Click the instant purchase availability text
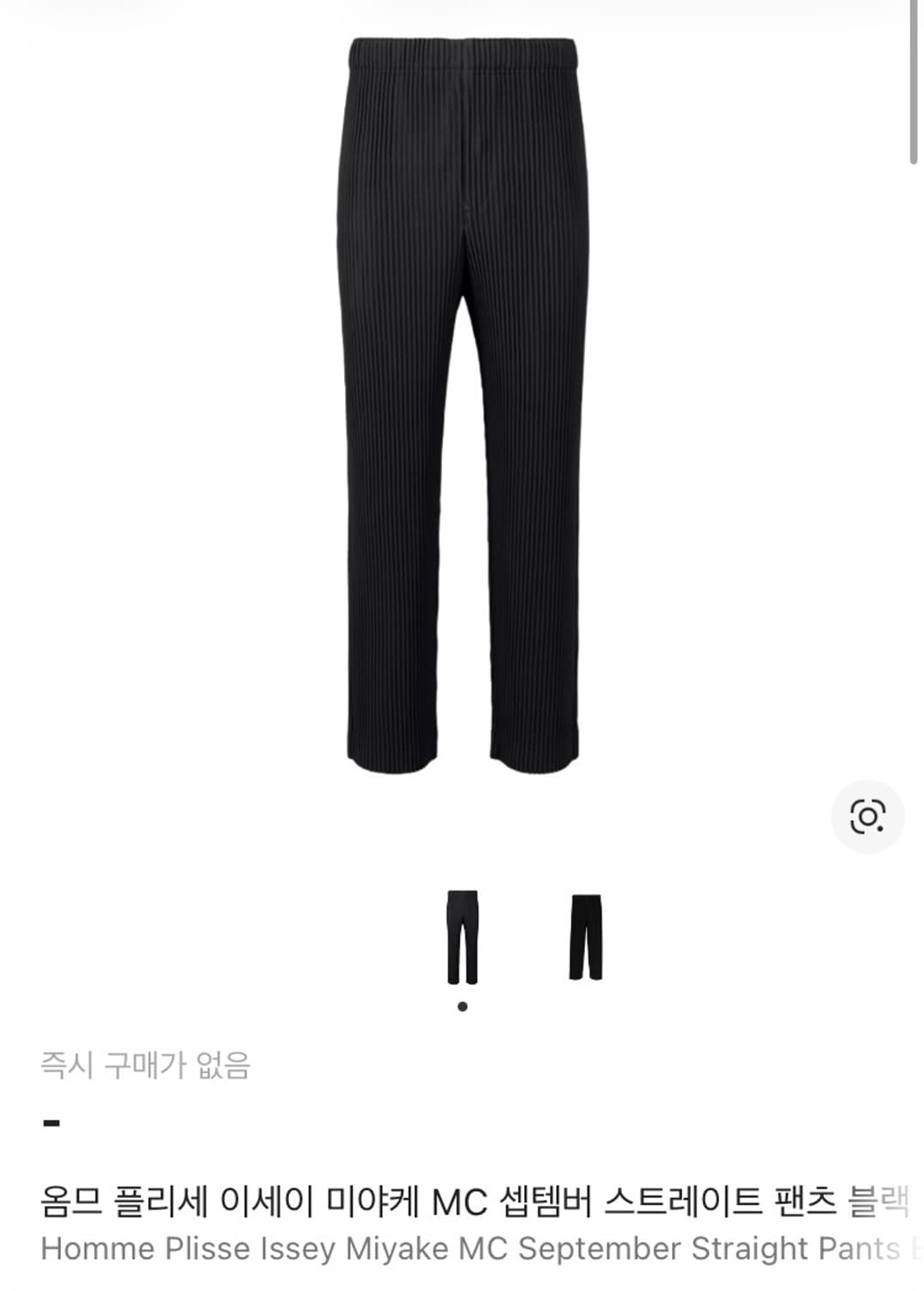Viewport: 924px width, 1291px height. coord(145,1065)
